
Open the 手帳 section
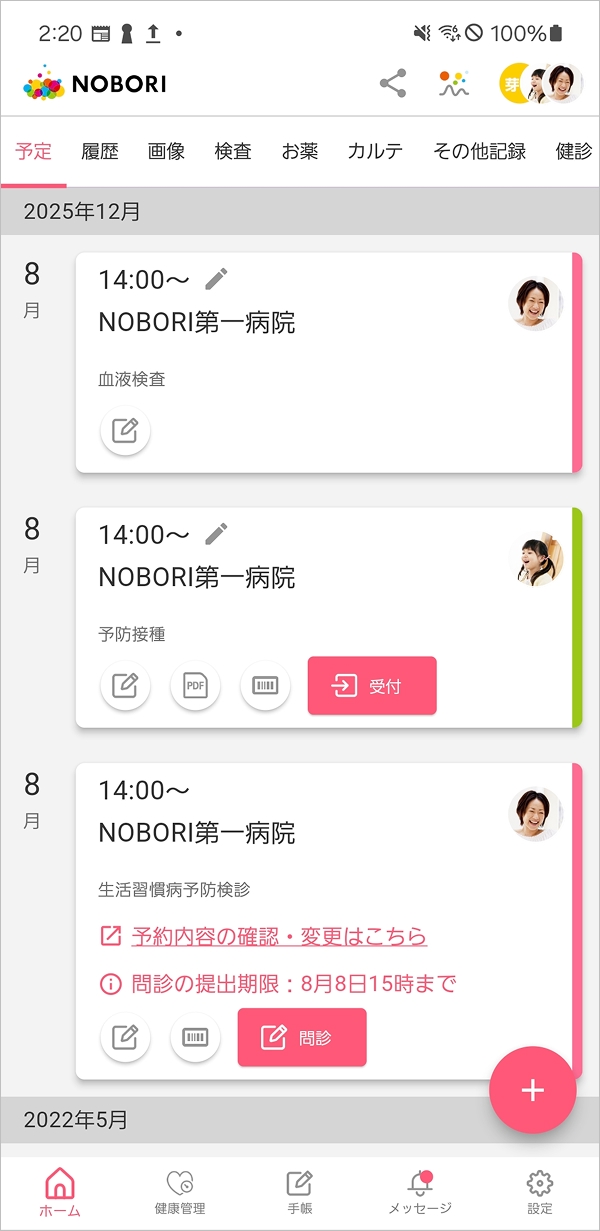pos(300,1192)
